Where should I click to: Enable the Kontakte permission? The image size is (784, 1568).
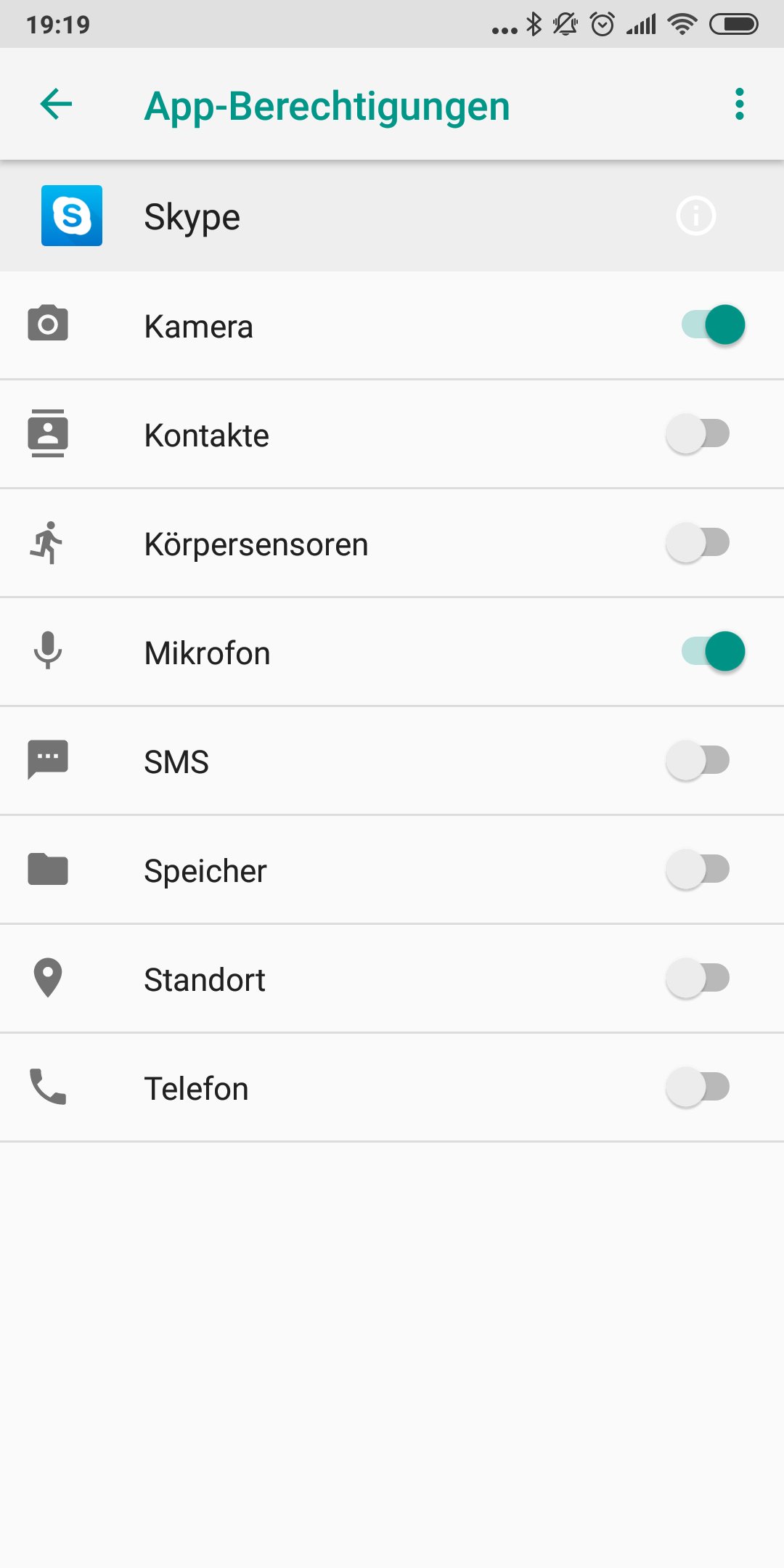coord(698,433)
